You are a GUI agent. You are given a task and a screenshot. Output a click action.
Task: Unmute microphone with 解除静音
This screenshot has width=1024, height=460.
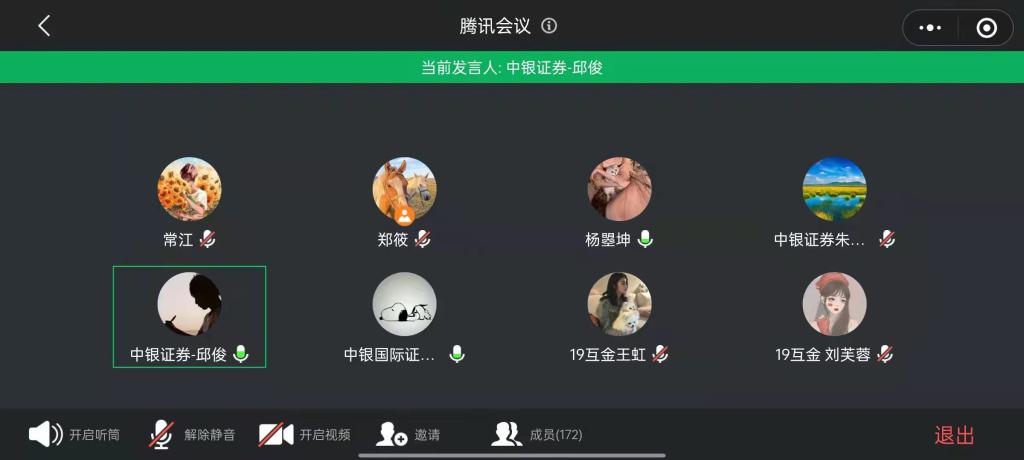pyautogui.click(x=192, y=434)
